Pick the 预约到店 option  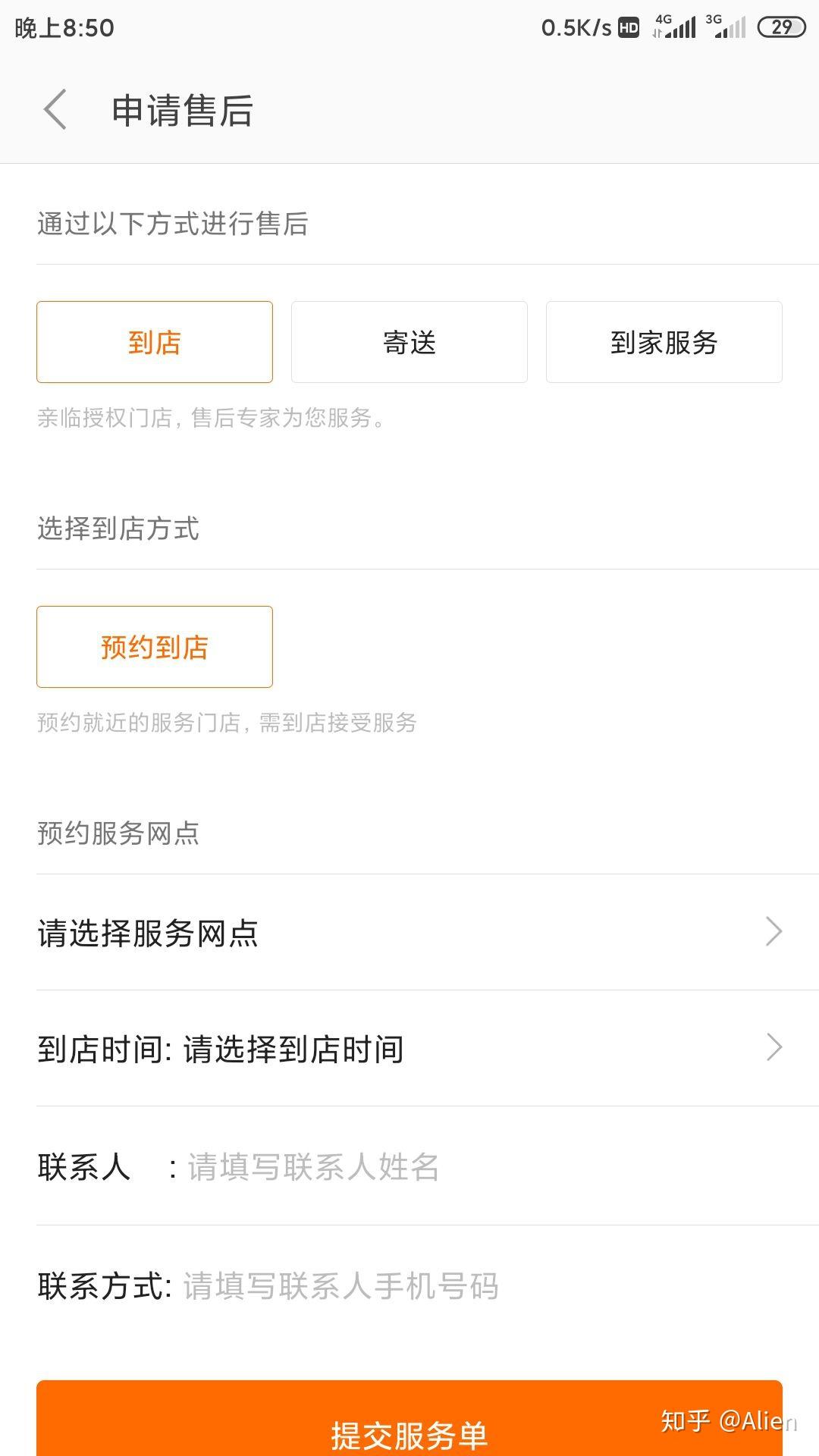pos(155,647)
